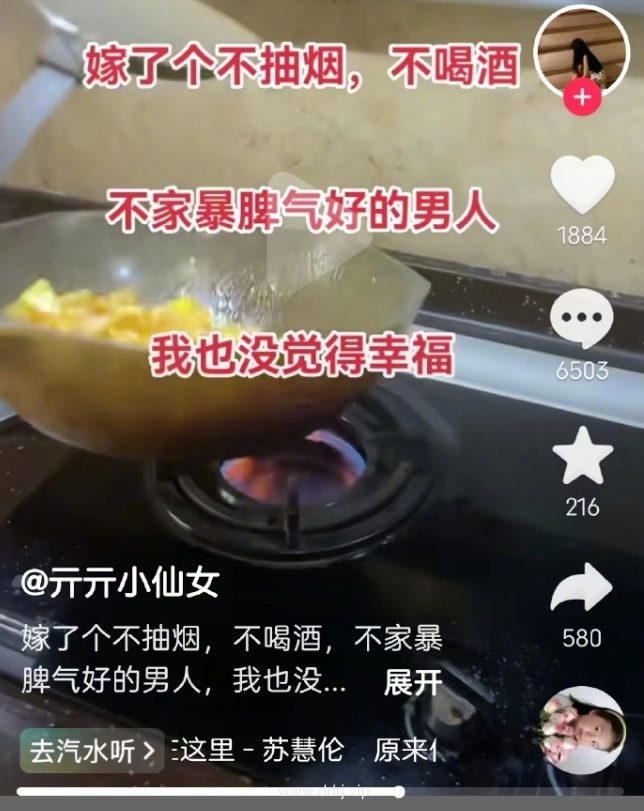644x811 pixels.
Task: Expand caption with 展开
Action: click(x=412, y=683)
